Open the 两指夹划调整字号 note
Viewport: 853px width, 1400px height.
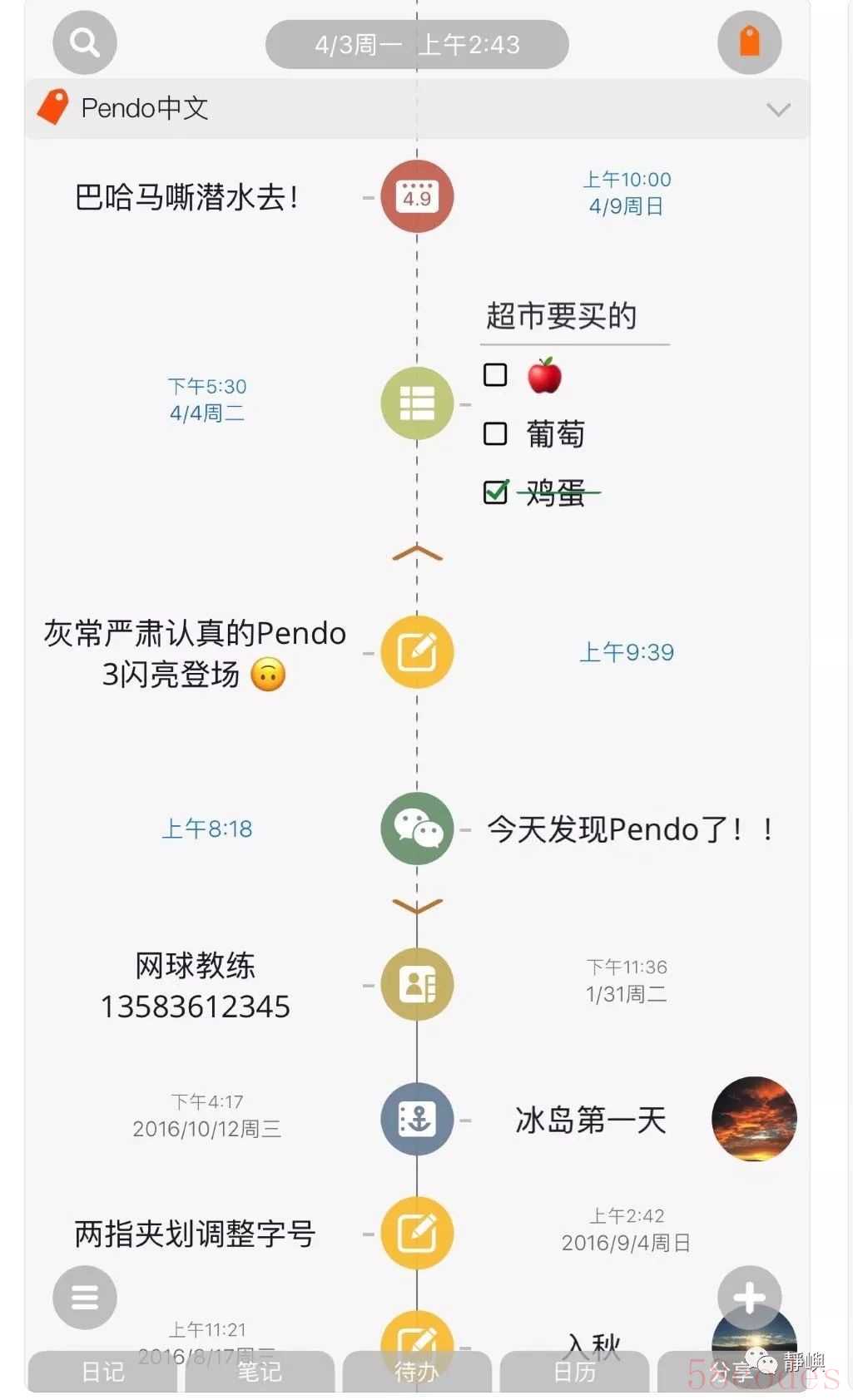pyautogui.click(x=195, y=1234)
